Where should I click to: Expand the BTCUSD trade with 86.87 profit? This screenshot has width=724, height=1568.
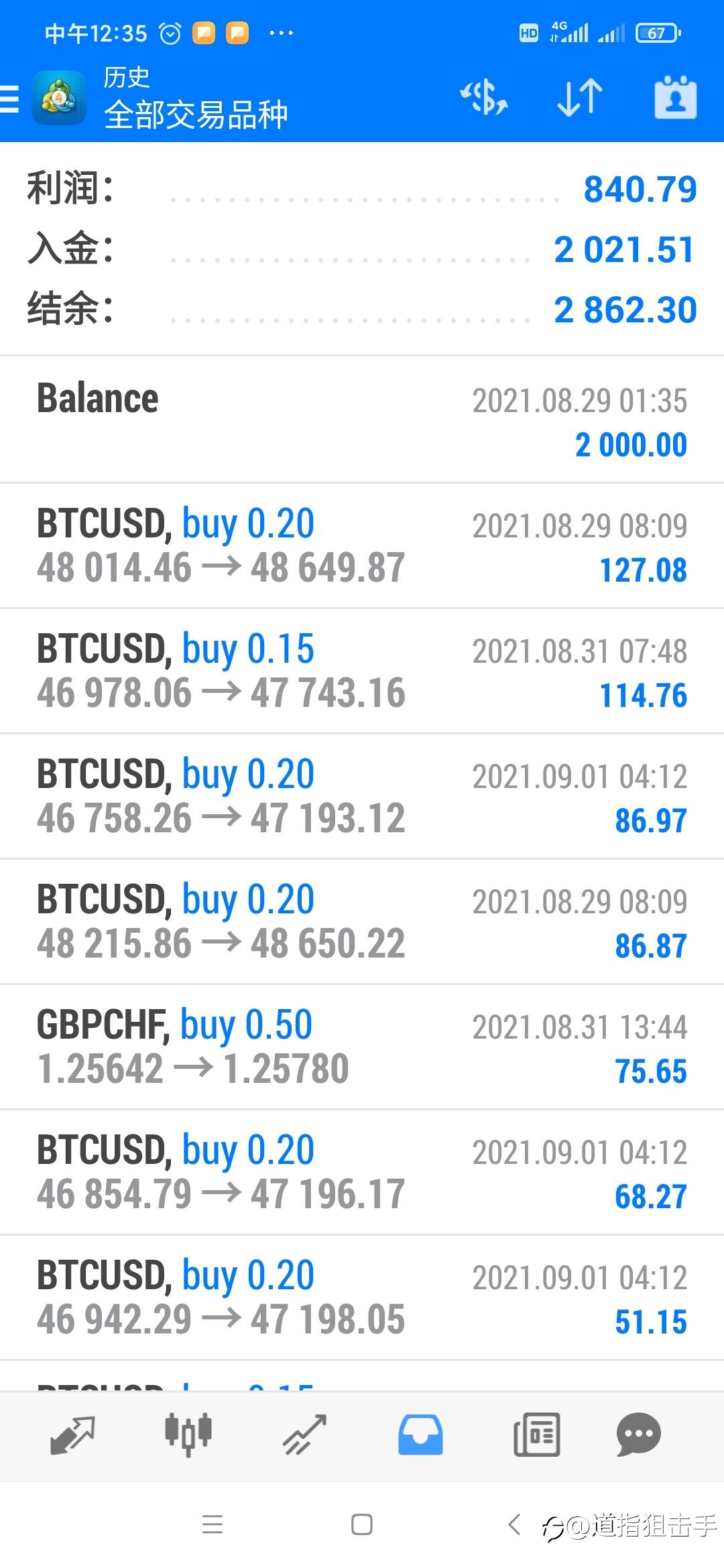pos(362,921)
